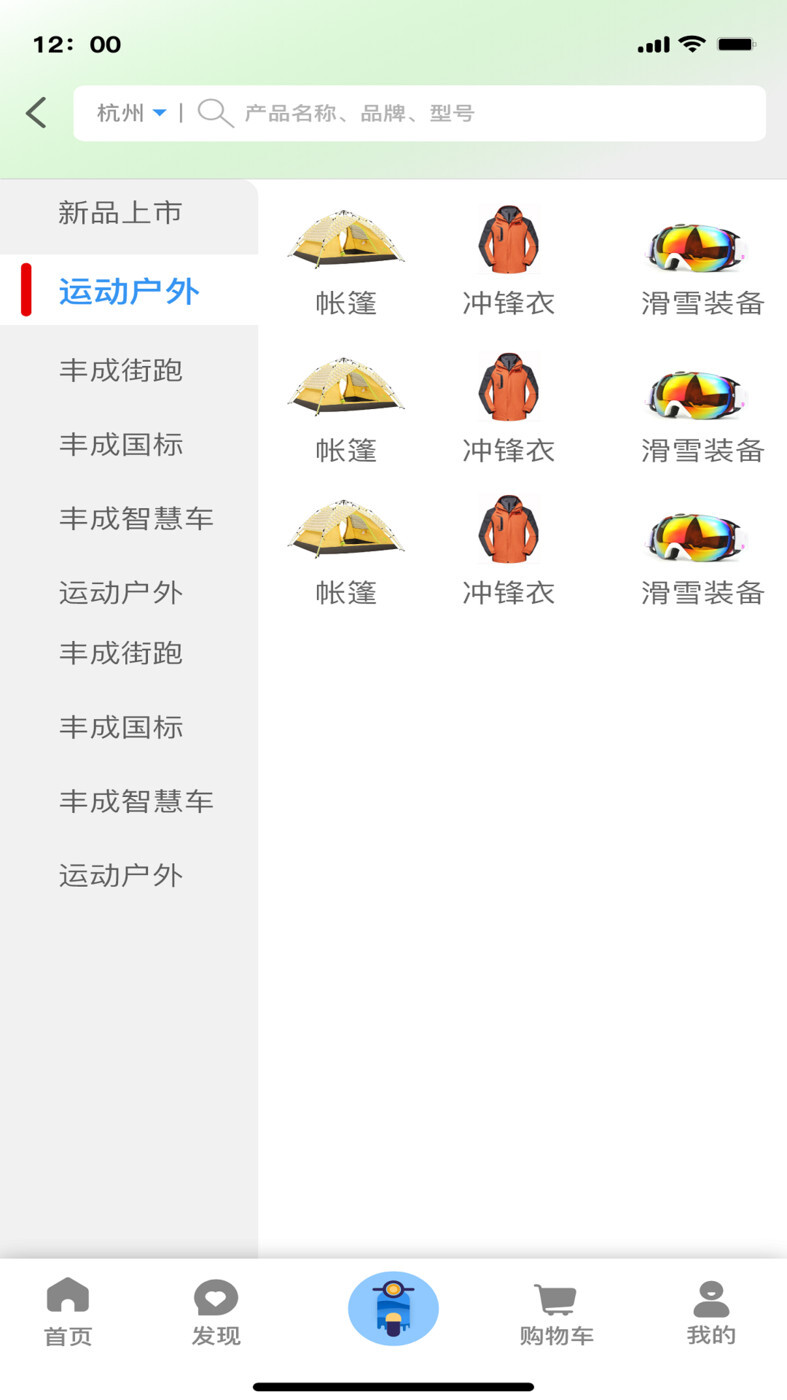787x1400 pixels.
Task: Tap the ski goggles thumbnail in second row
Action: 696,392
